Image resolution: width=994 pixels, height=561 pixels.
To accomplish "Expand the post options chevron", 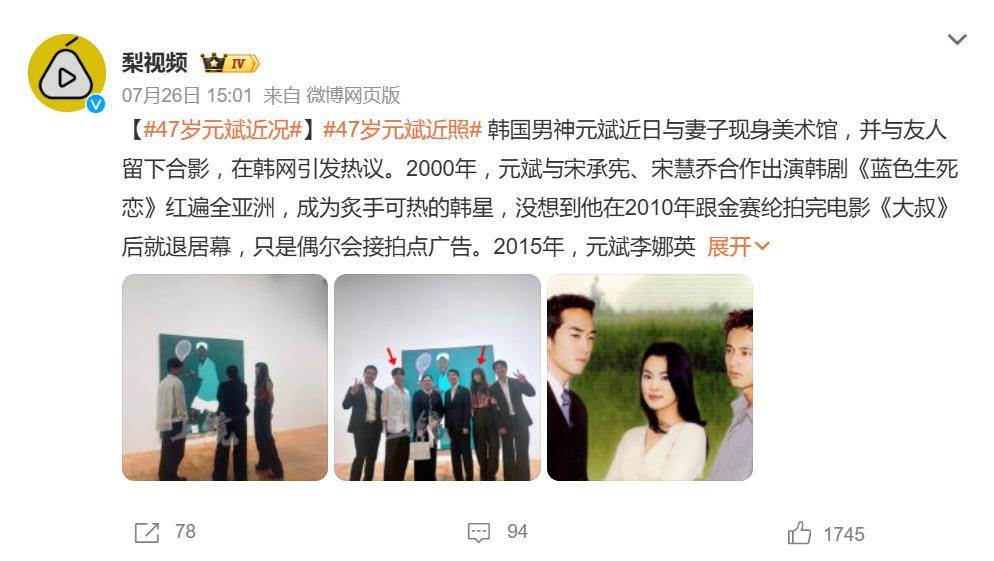I will (957, 40).
